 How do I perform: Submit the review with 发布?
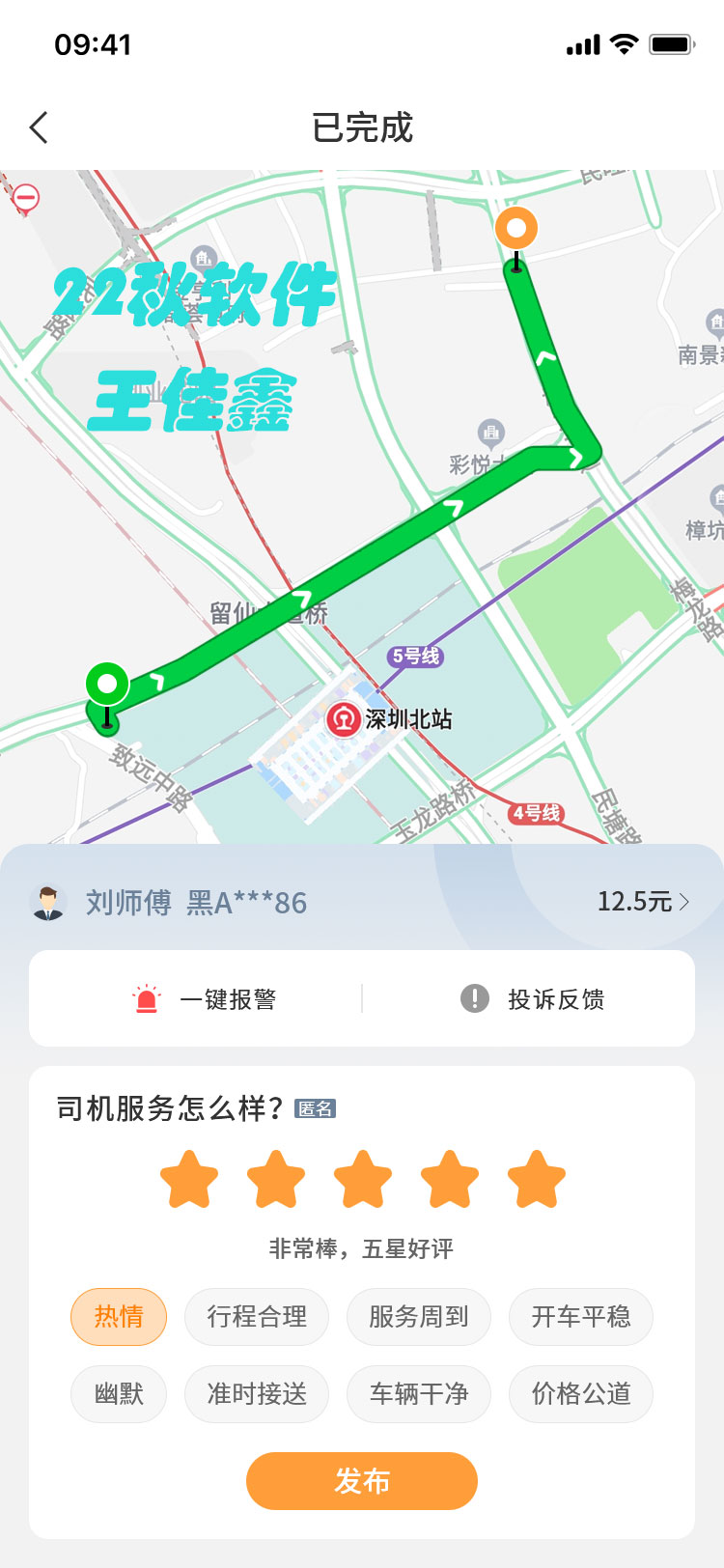(362, 1480)
